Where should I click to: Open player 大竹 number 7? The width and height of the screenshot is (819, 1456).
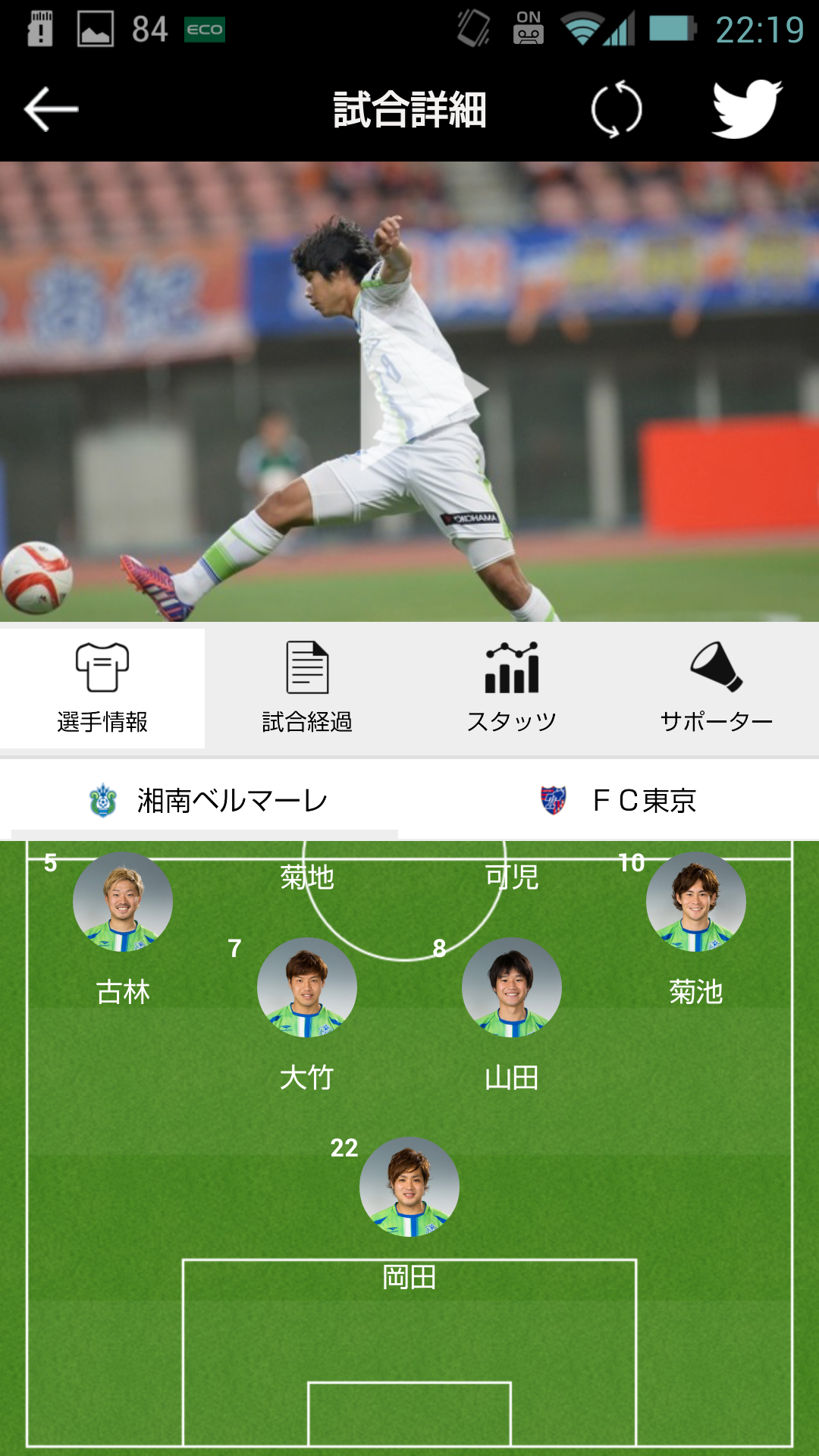click(307, 987)
